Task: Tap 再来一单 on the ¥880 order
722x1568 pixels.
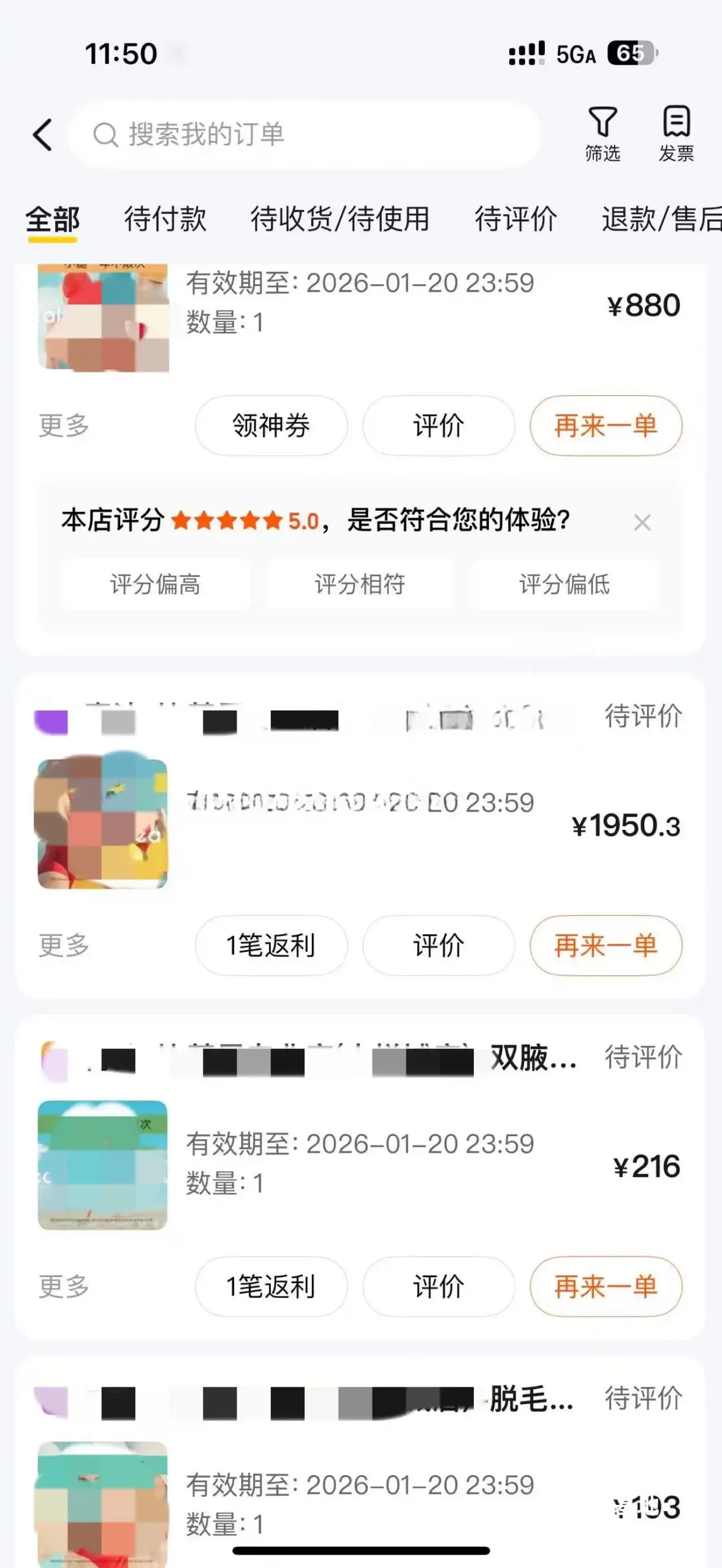Action: [x=606, y=425]
